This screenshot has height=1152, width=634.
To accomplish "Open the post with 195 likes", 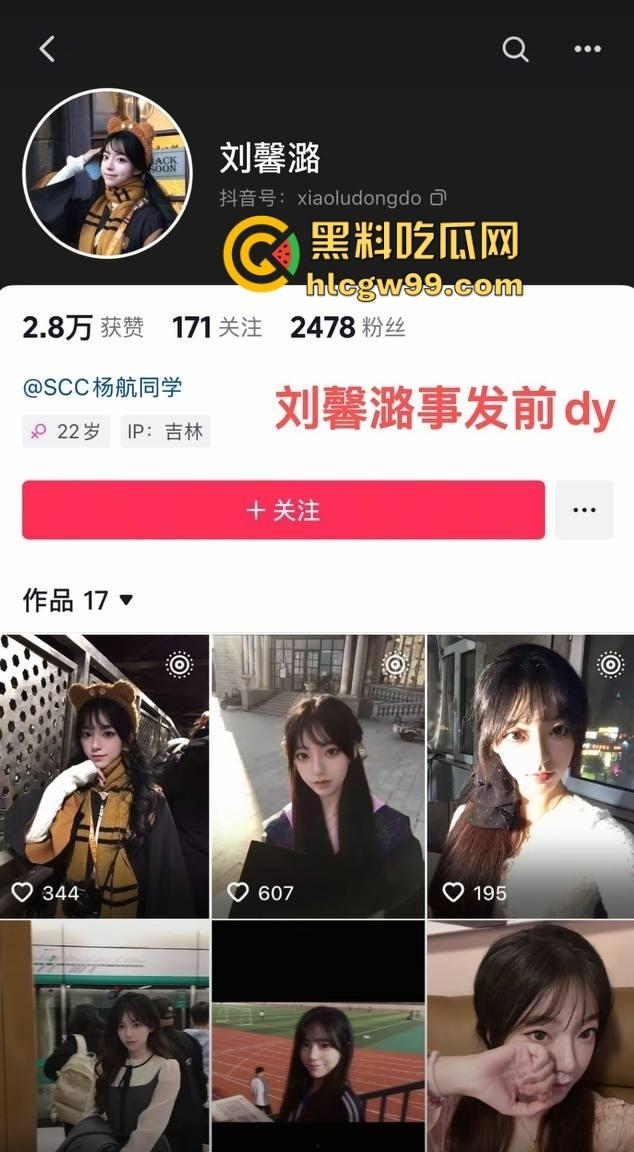I will click(530, 776).
